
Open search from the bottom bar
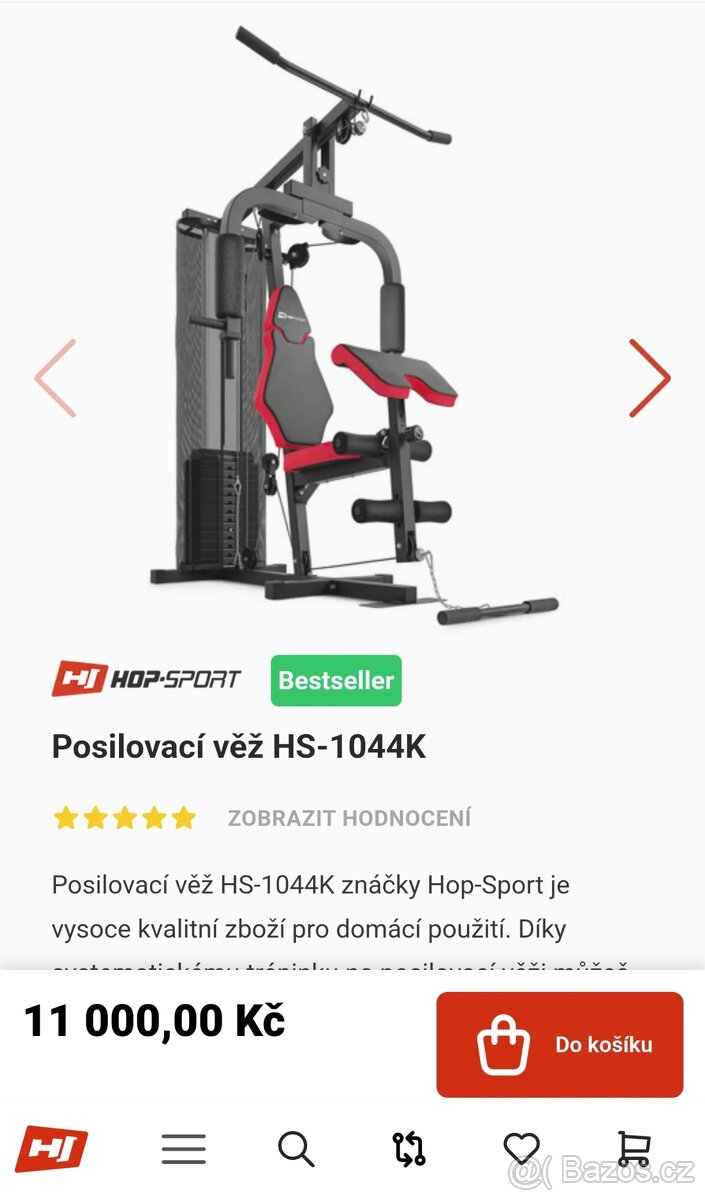click(x=296, y=1149)
